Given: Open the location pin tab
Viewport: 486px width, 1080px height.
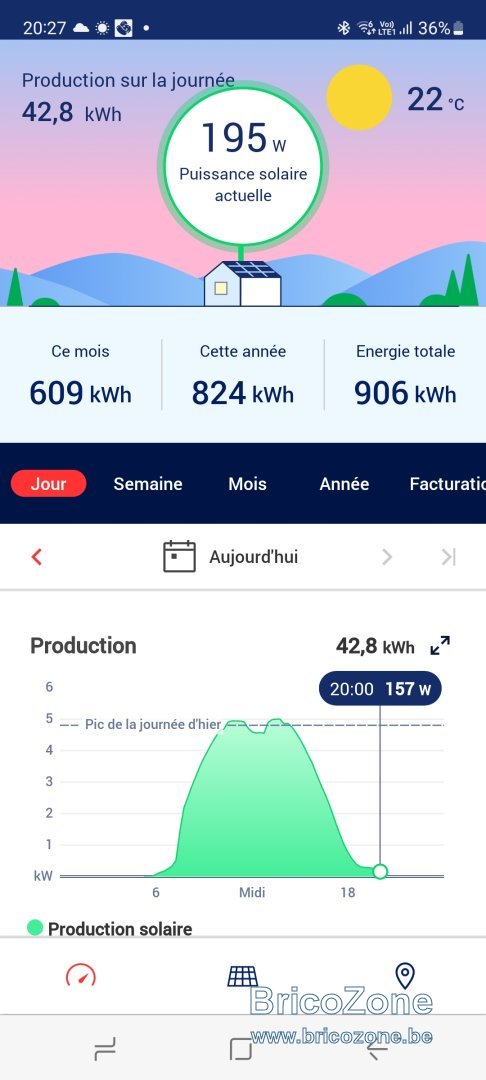Looking at the screenshot, I should click(x=405, y=975).
